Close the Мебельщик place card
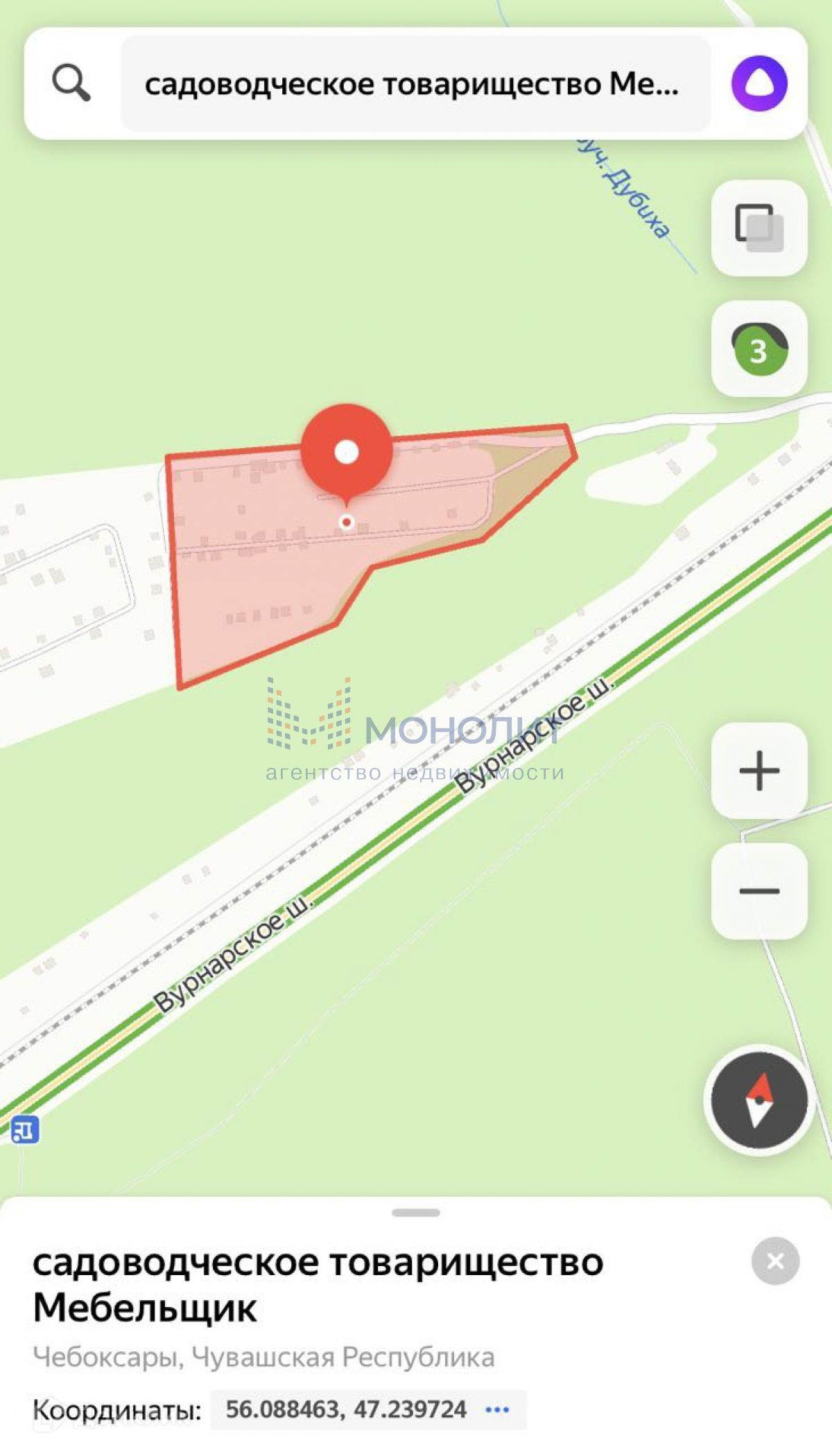This screenshot has height=1456, width=832. pos(775,1261)
